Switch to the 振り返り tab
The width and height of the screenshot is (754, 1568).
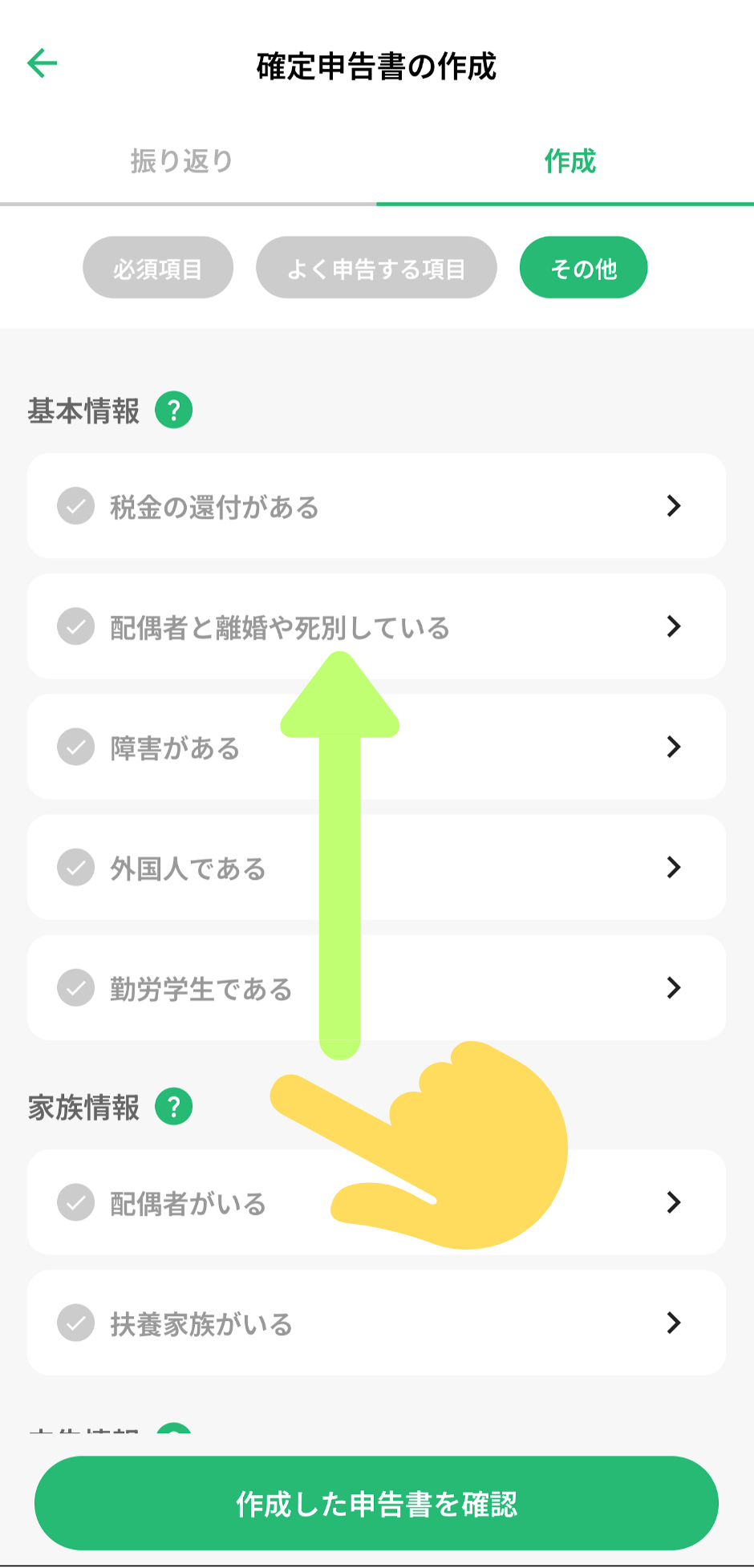[x=182, y=161]
